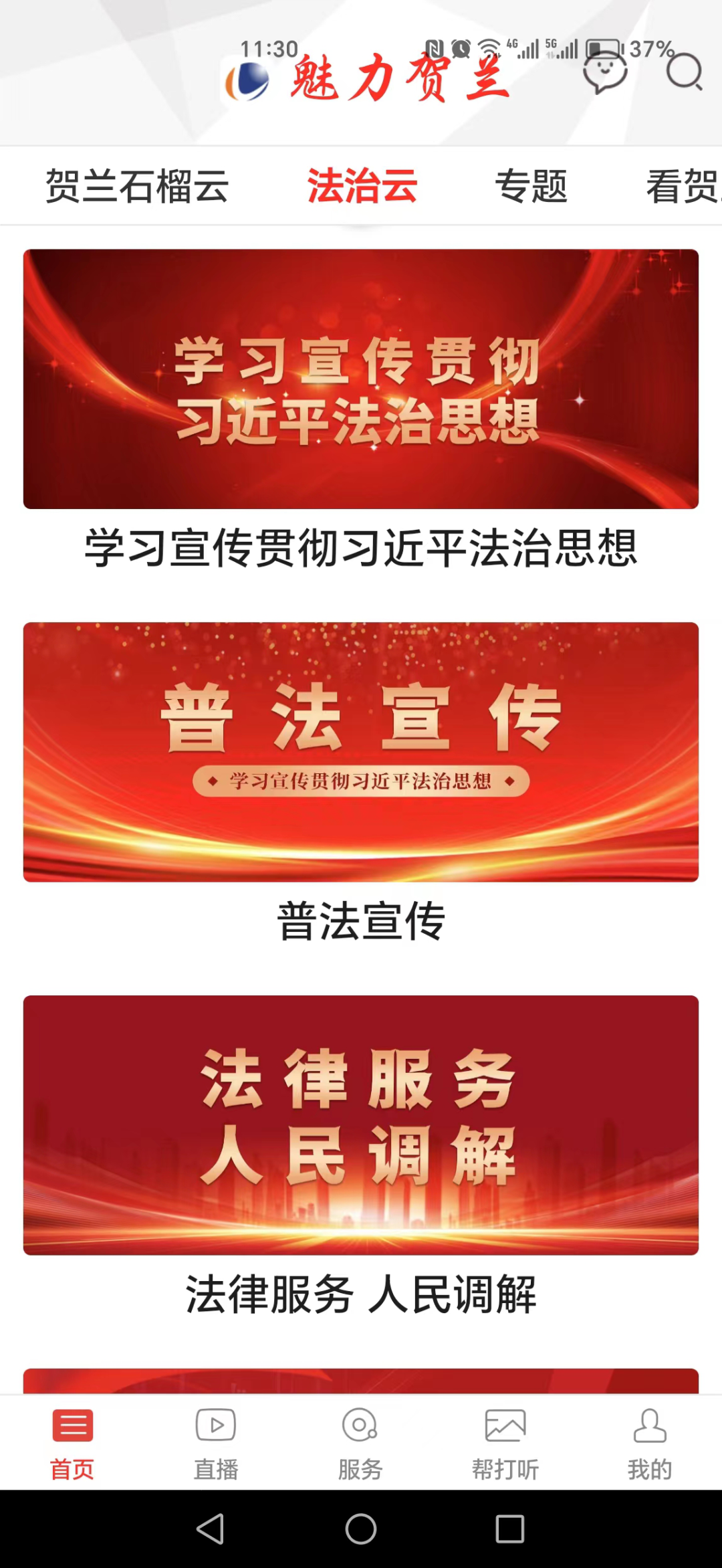Open the 学习宣传贯彻习近平法治思想 card
The image size is (722, 1568).
[x=361, y=379]
